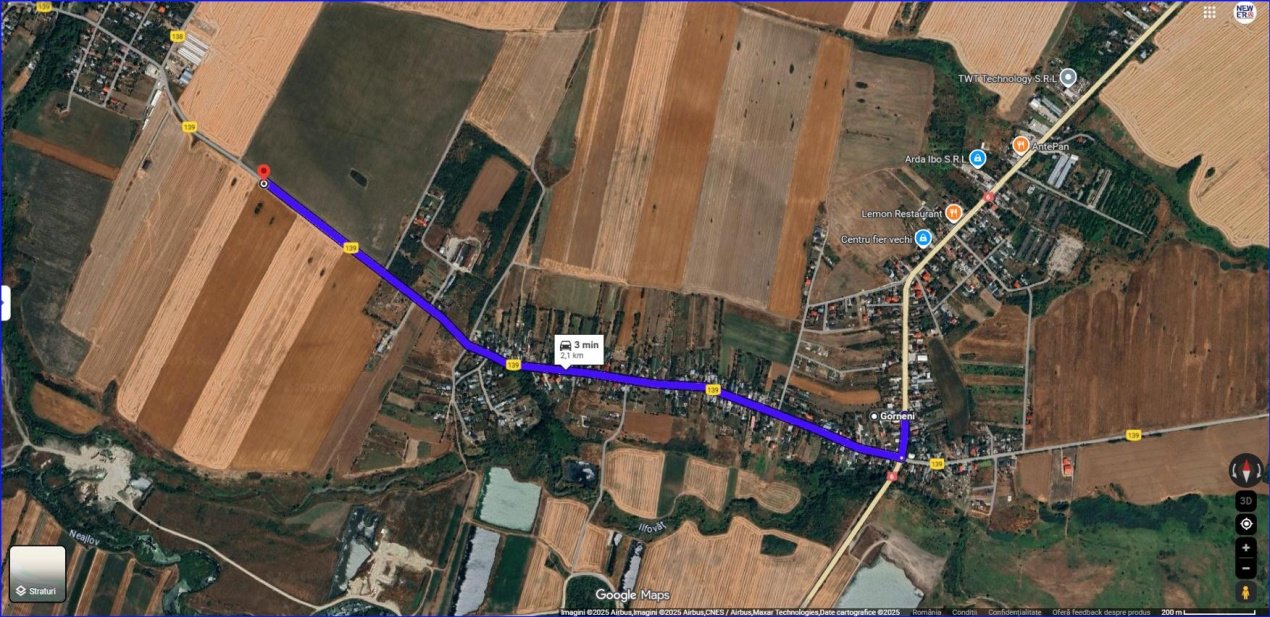
Task: Open the Centru fier vechi marker
Action: coord(923,238)
